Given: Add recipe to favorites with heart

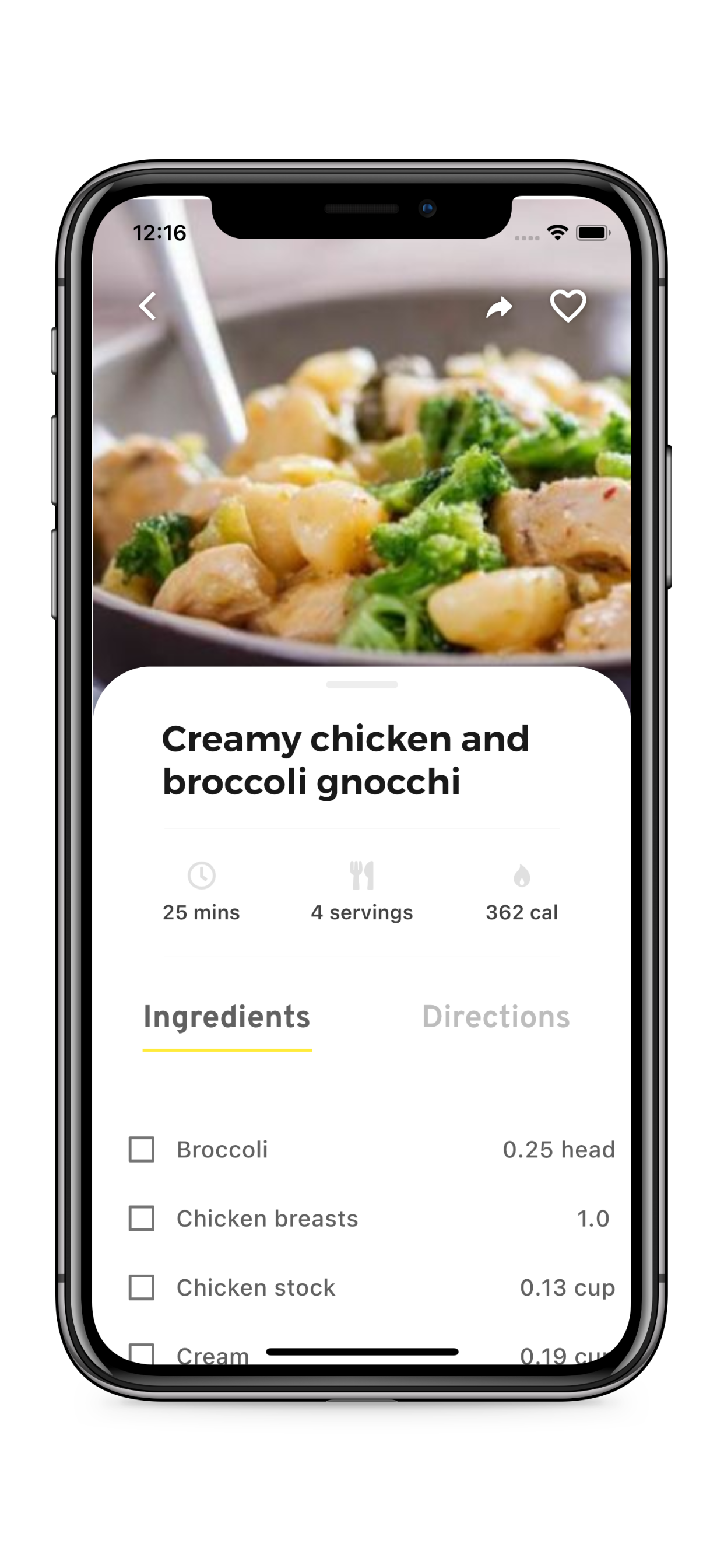Looking at the screenshot, I should click(x=568, y=306).
